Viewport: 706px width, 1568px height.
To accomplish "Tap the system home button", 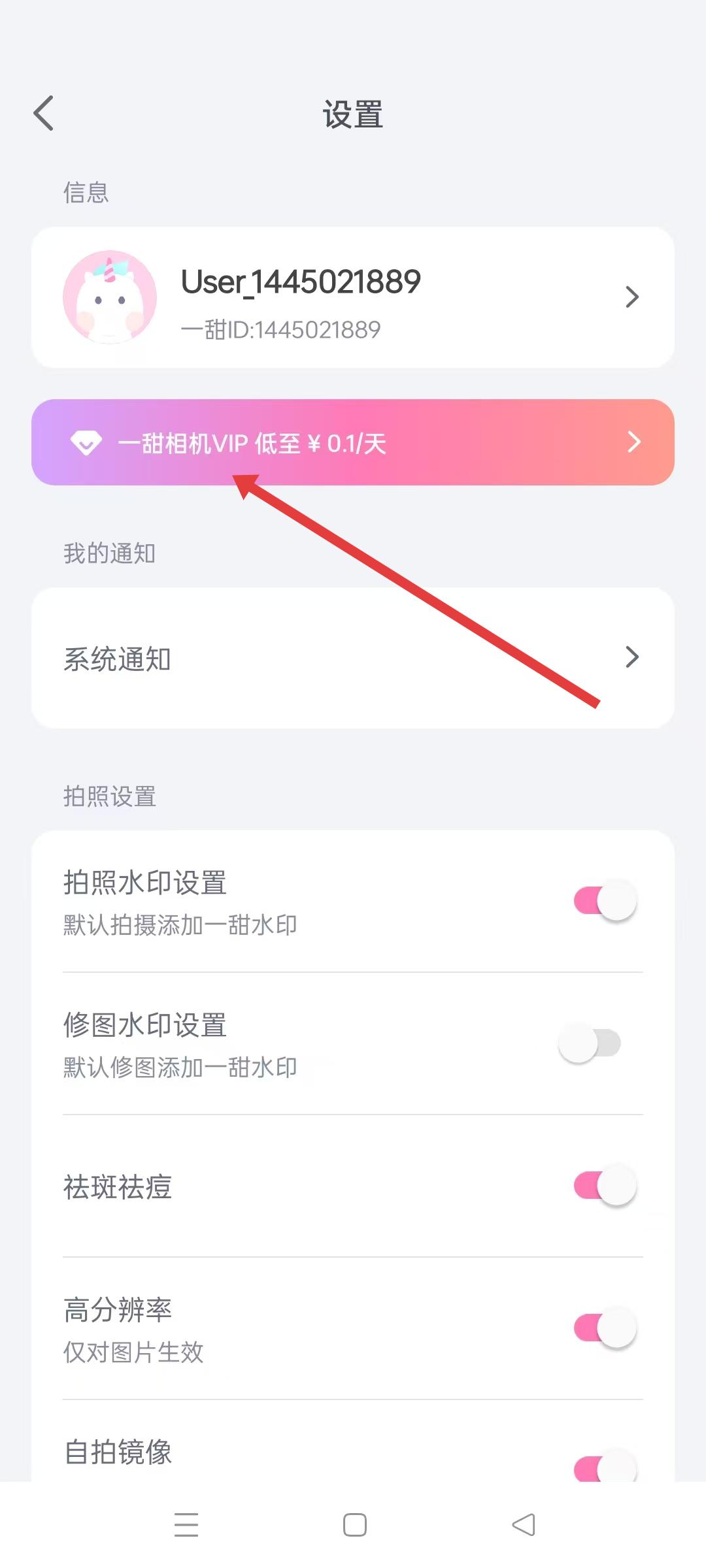I will click(354, 1525).
